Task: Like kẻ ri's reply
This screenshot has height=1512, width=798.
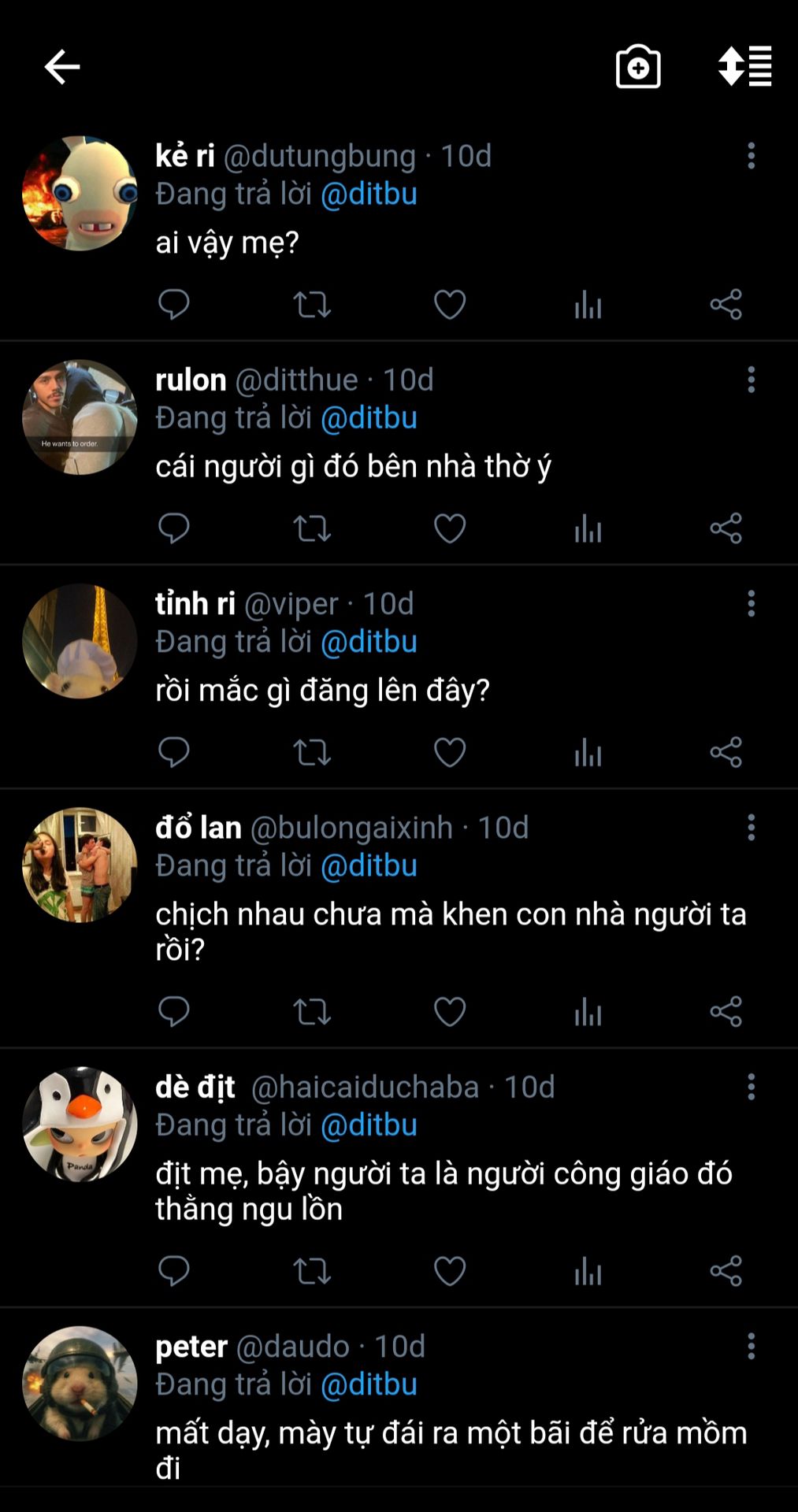Action: (x=450, y=305)
